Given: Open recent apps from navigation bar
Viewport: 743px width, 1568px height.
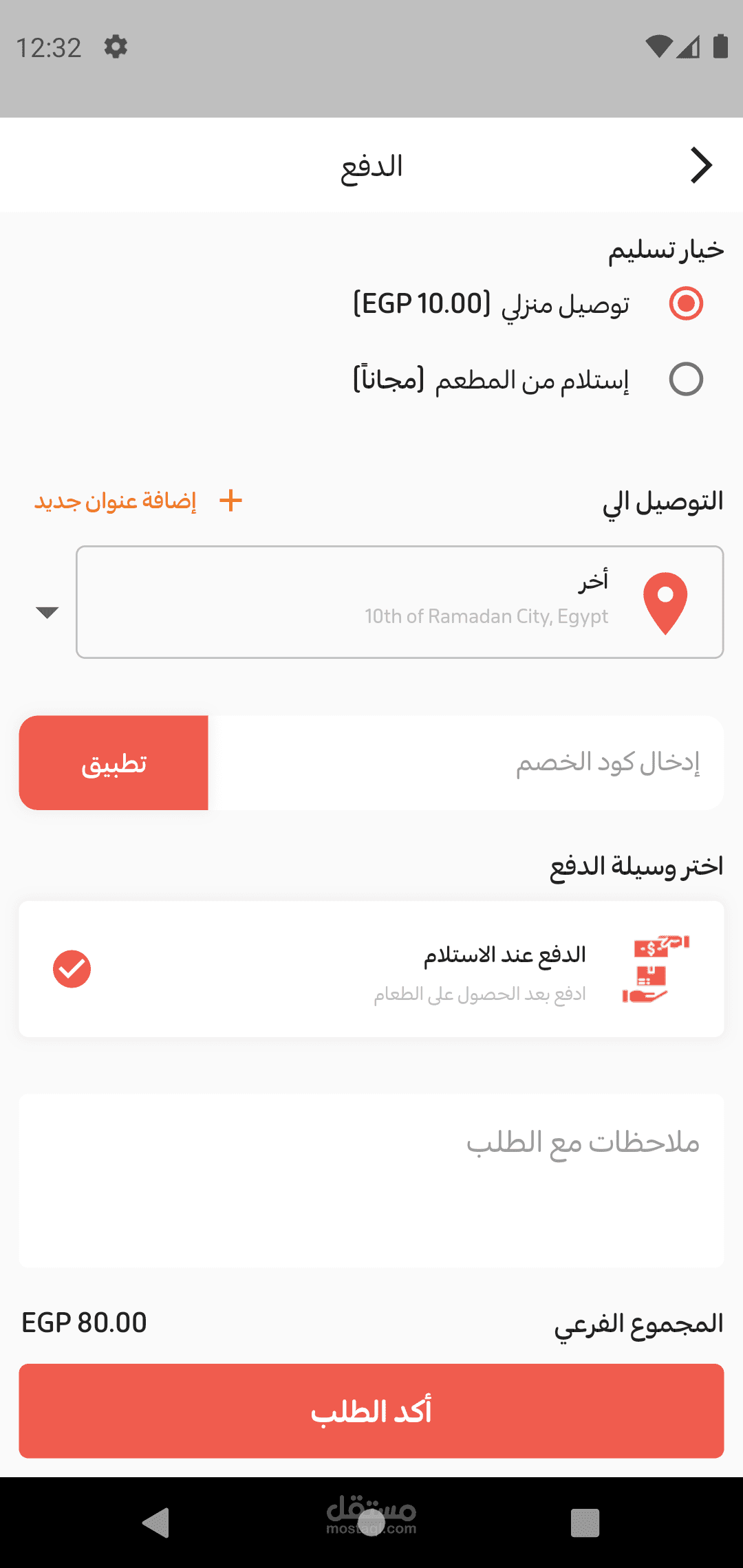Looking at the screenshot, I should coord(585,1523).
